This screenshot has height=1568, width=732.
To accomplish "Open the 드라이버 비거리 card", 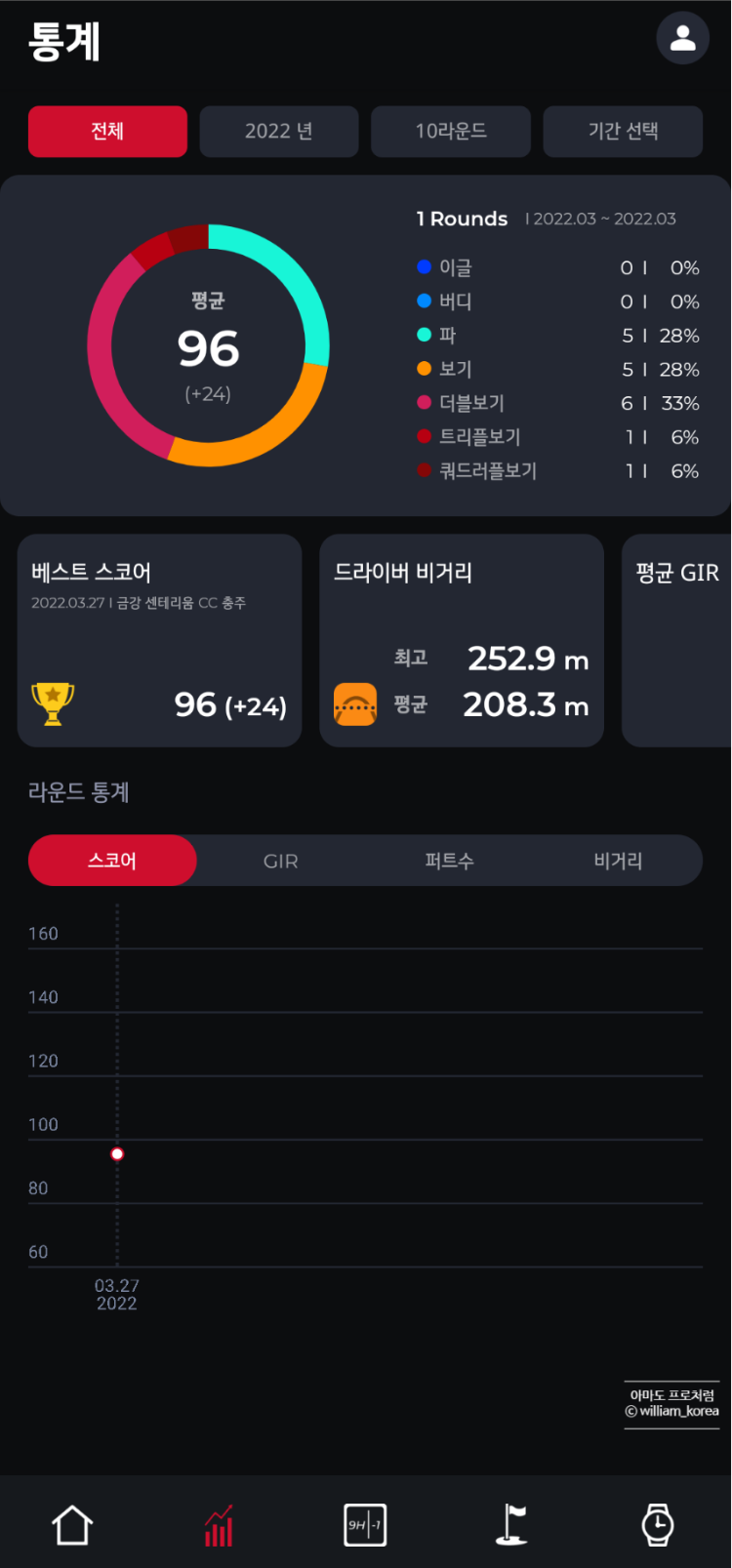I will point(462,640).
